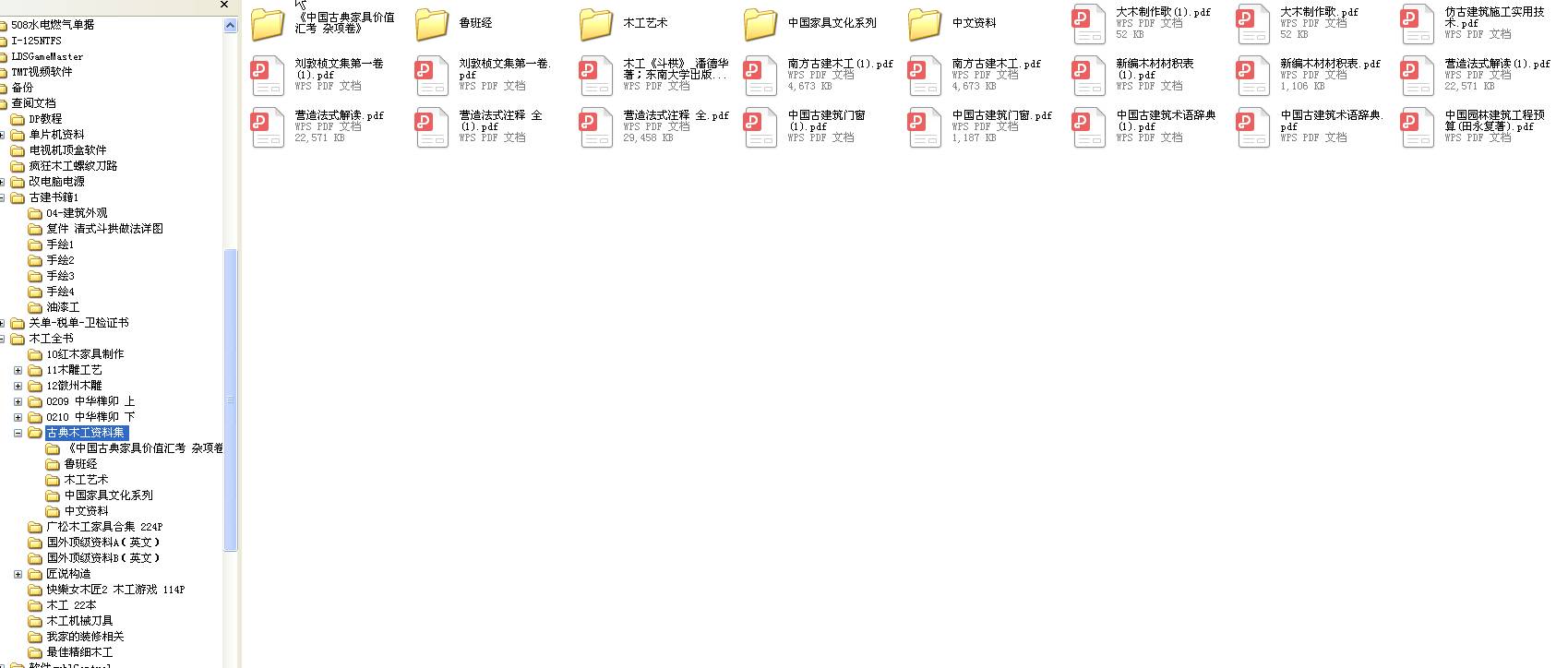Select 查阅文档 in the folder tree
This screenshot has height=668, width=1568.
(33, 103)
